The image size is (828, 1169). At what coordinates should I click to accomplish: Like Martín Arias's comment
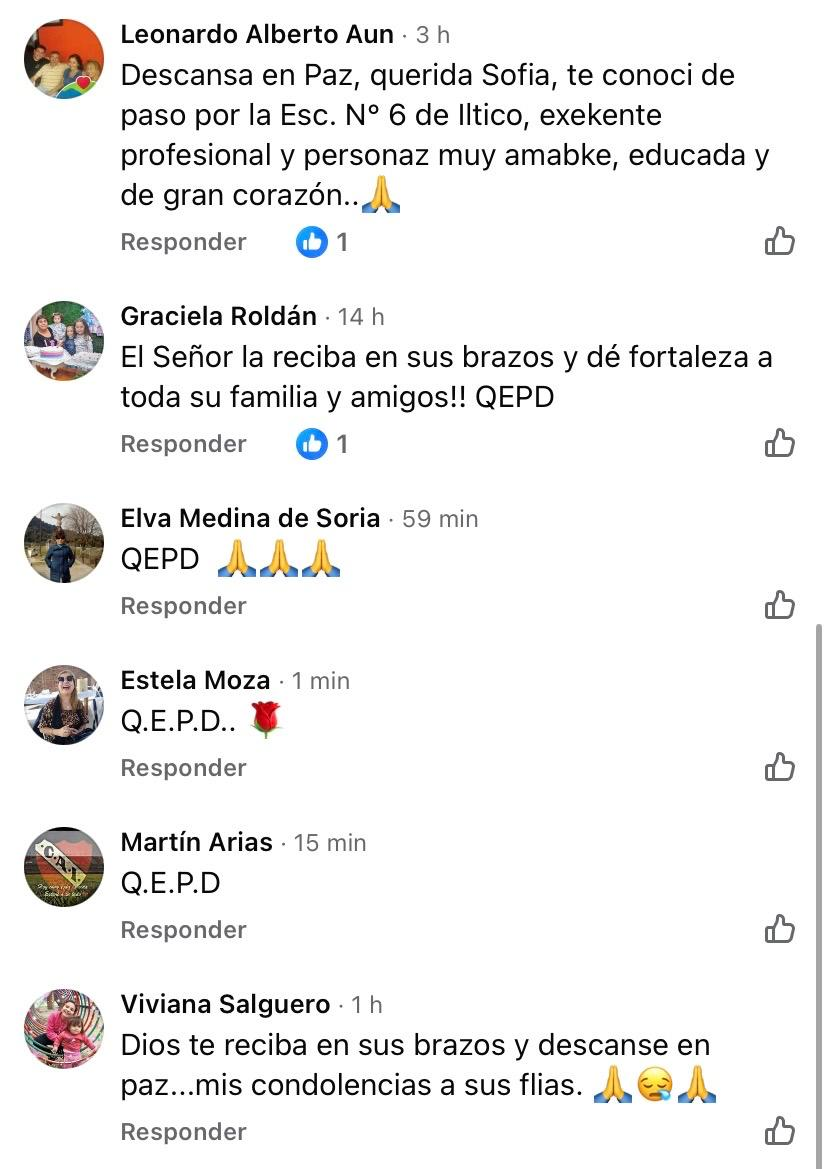click(x=779, y=929)
